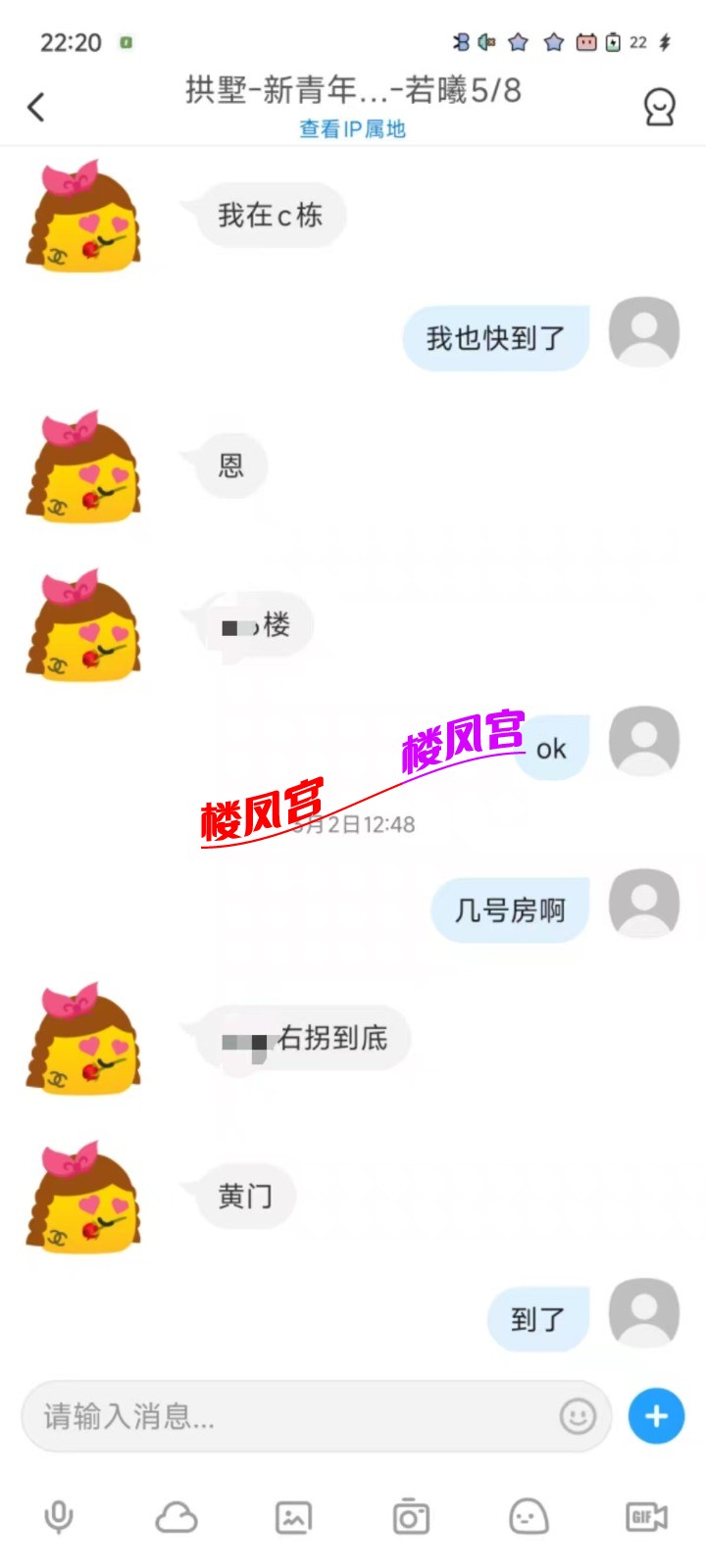Open the sticker face panel

(529, 1517)
